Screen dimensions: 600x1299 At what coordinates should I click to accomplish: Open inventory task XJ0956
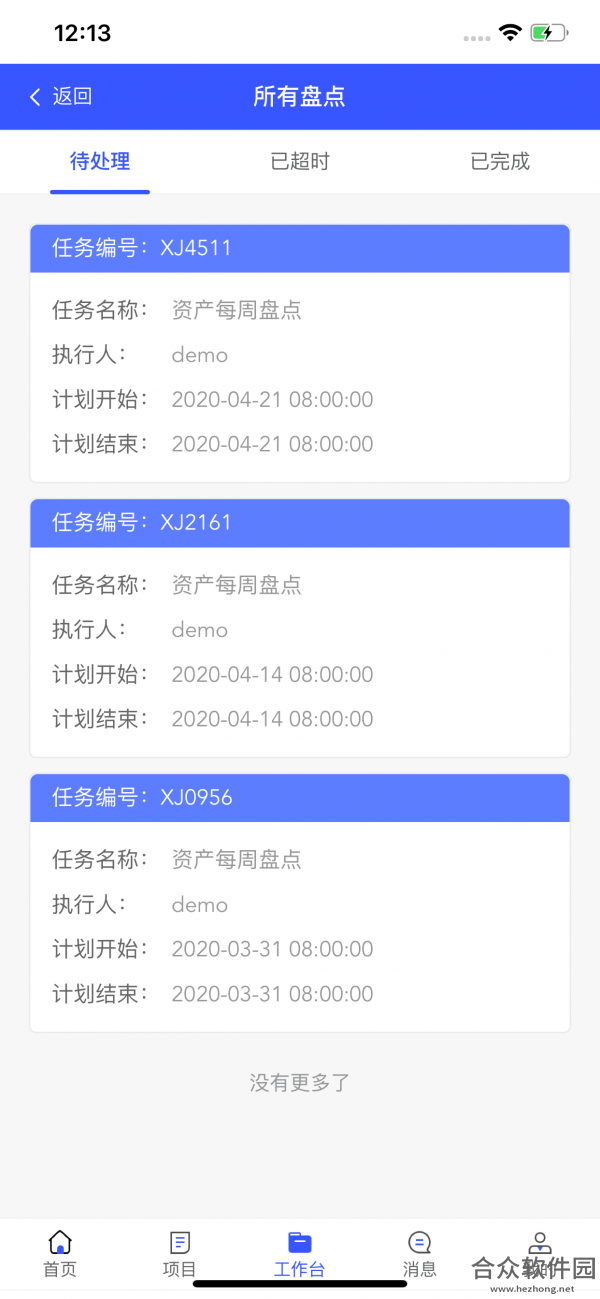[x=300, y=903]
